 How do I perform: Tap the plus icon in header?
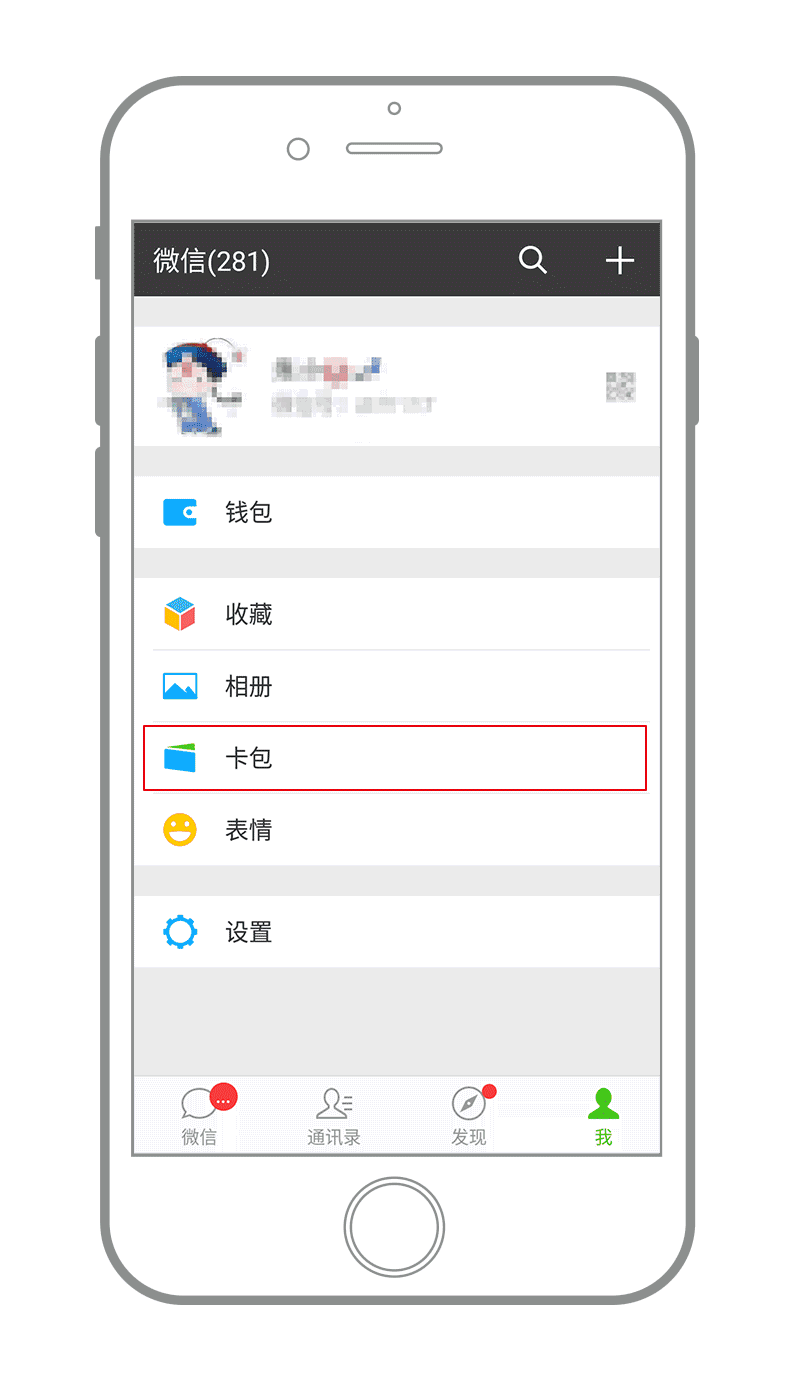point(620,261)
